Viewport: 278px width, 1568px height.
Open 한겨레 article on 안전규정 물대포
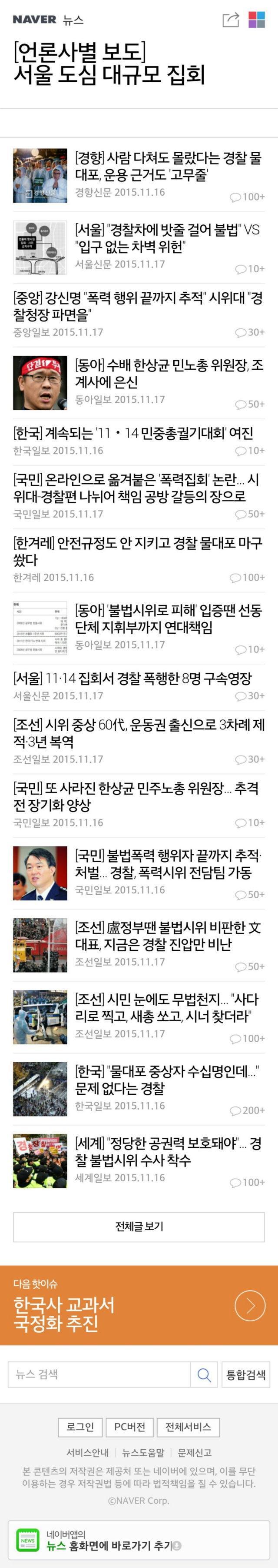point(138,551)
